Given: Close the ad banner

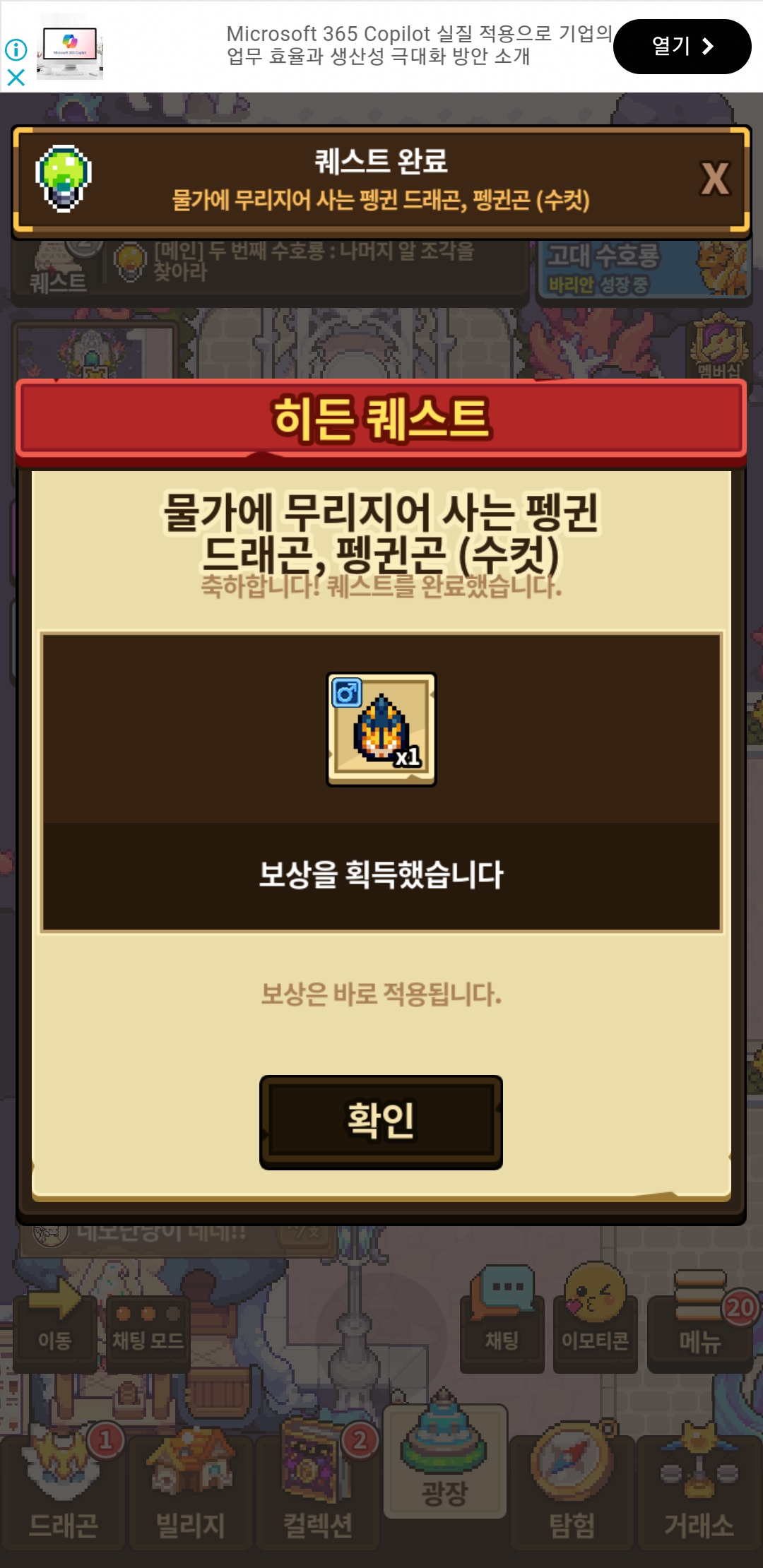Looking at the screenshot, I should [16, 77].
